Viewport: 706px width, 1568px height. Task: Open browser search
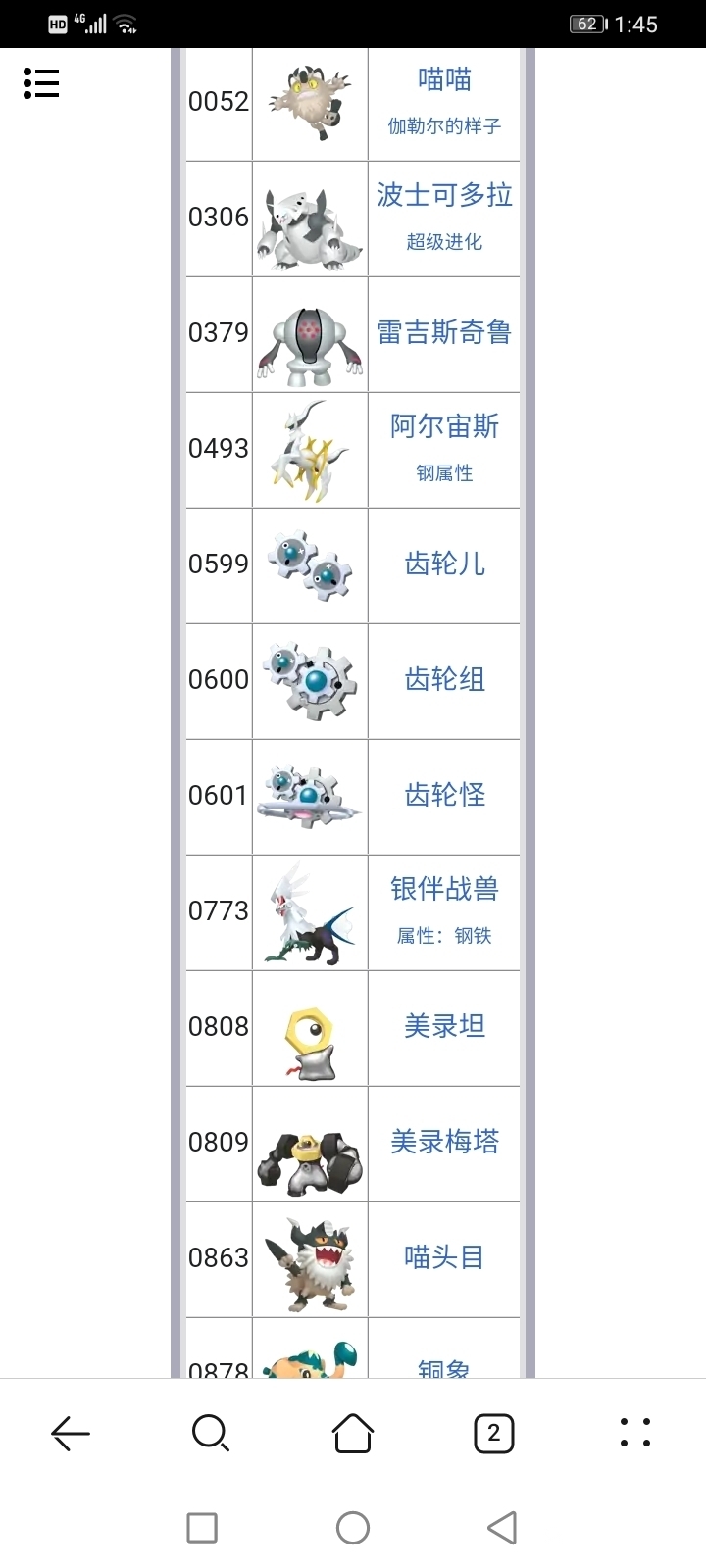[x=211, y=1433]
